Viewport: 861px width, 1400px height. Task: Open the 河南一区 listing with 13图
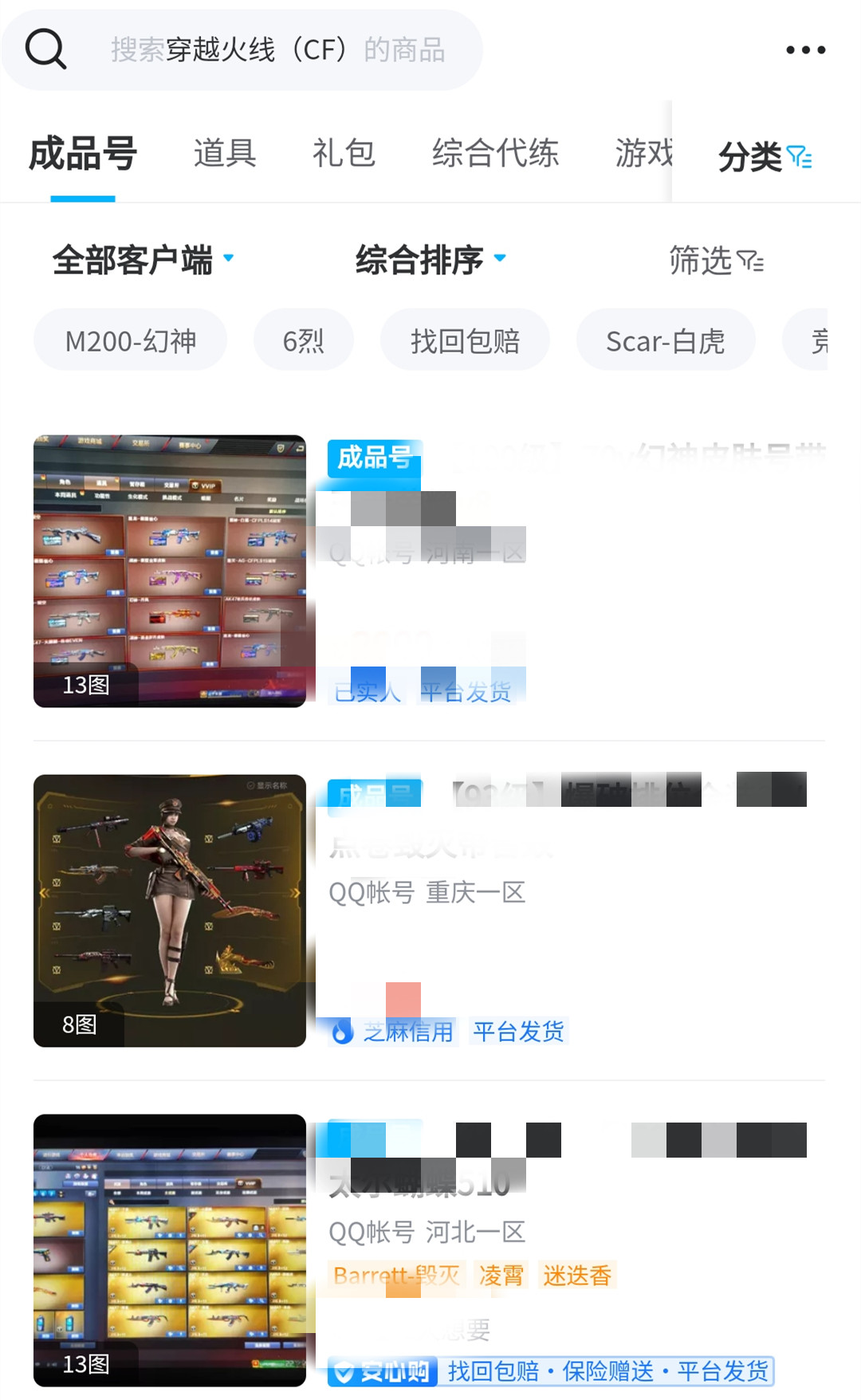point(429,570)
